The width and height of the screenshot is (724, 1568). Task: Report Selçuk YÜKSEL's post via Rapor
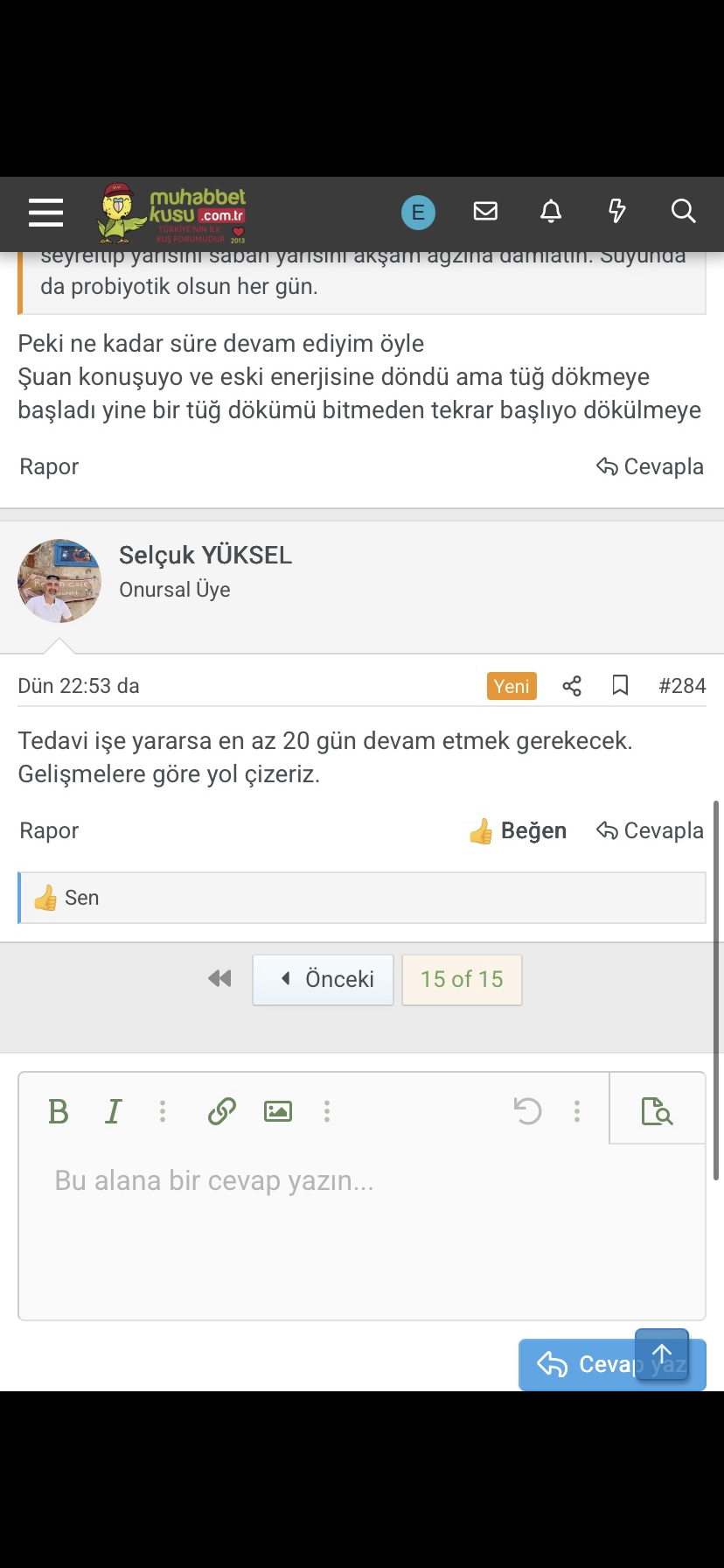click(49, 830)
